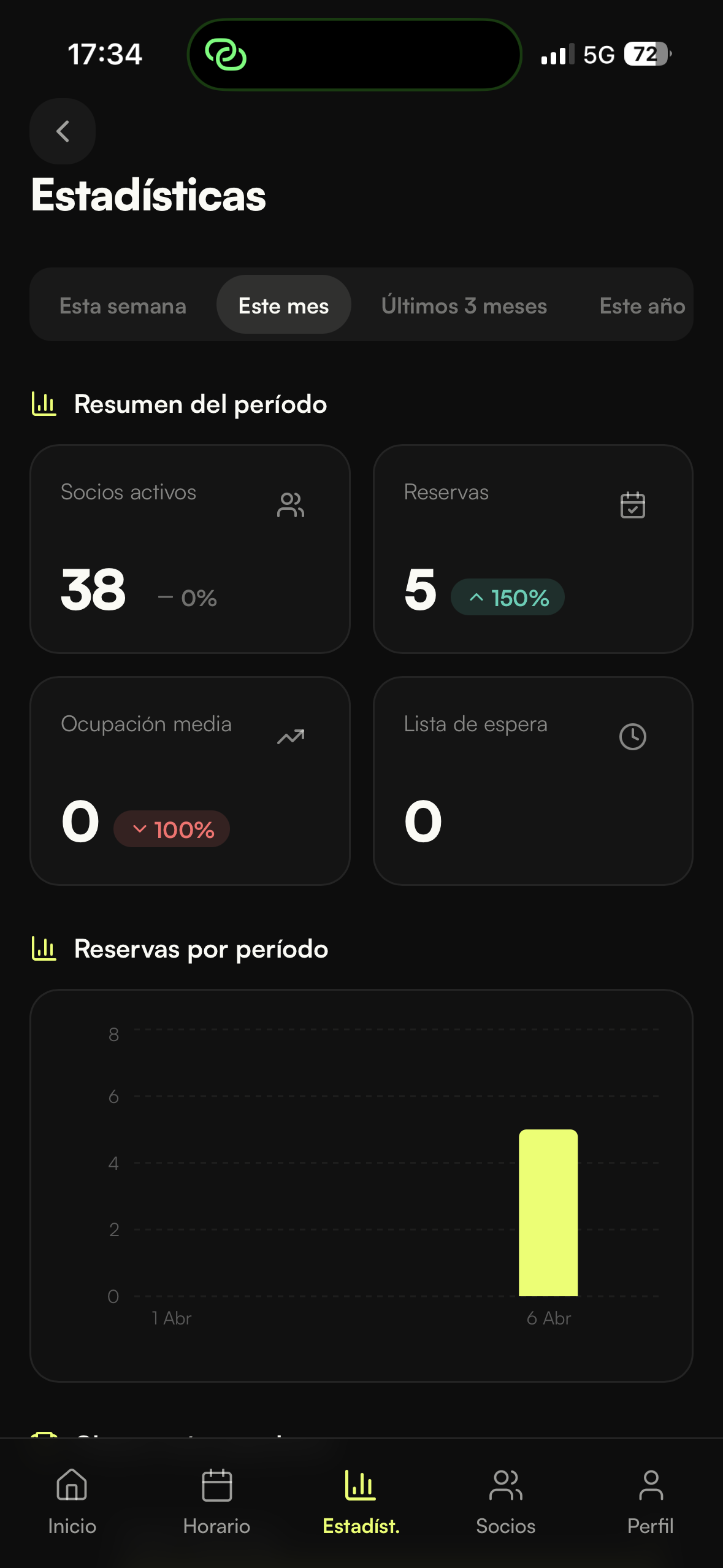Tap the Reservas calendar icon
723x1568 pixels.
pos(633,504)
